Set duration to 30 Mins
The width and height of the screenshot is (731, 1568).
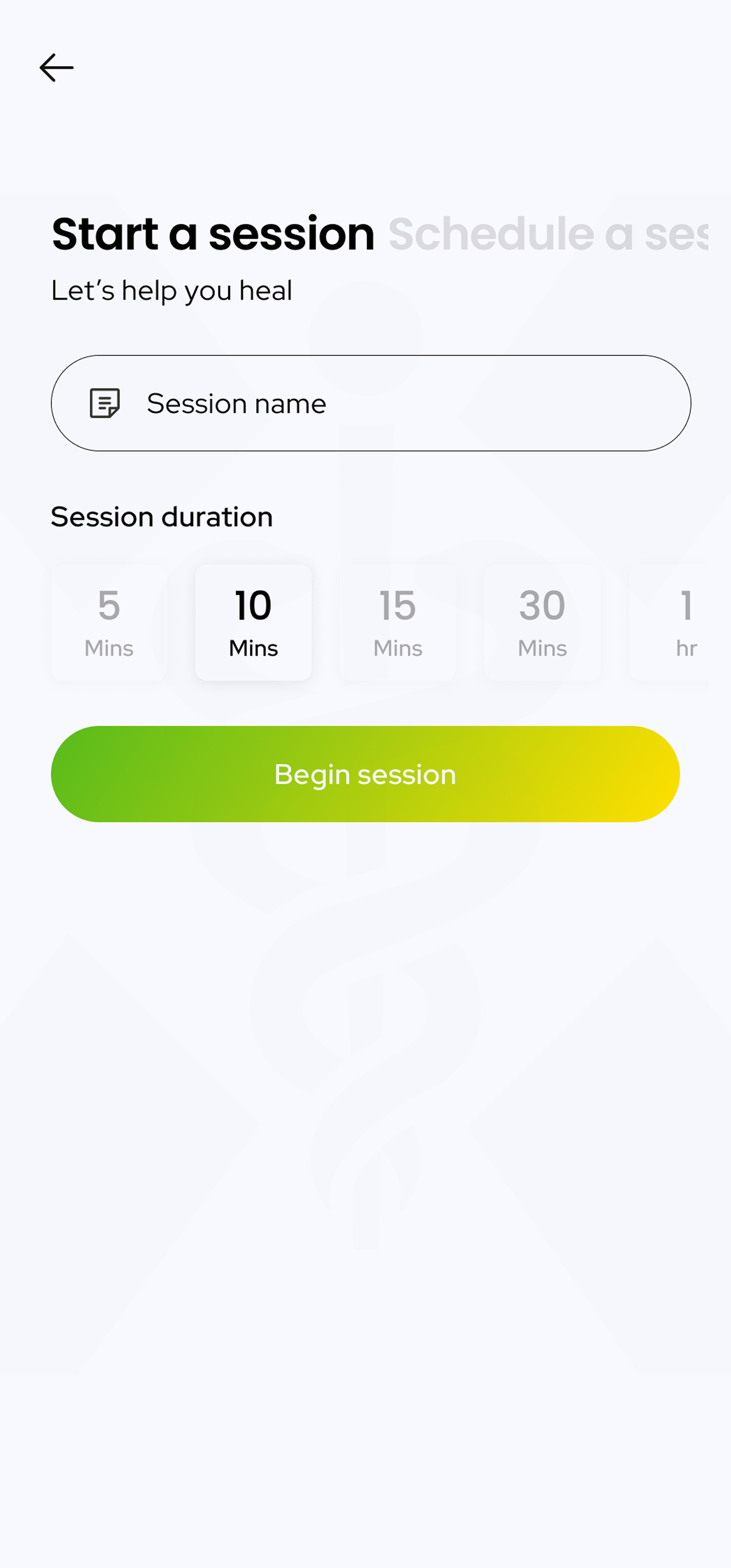click(542, 622)
